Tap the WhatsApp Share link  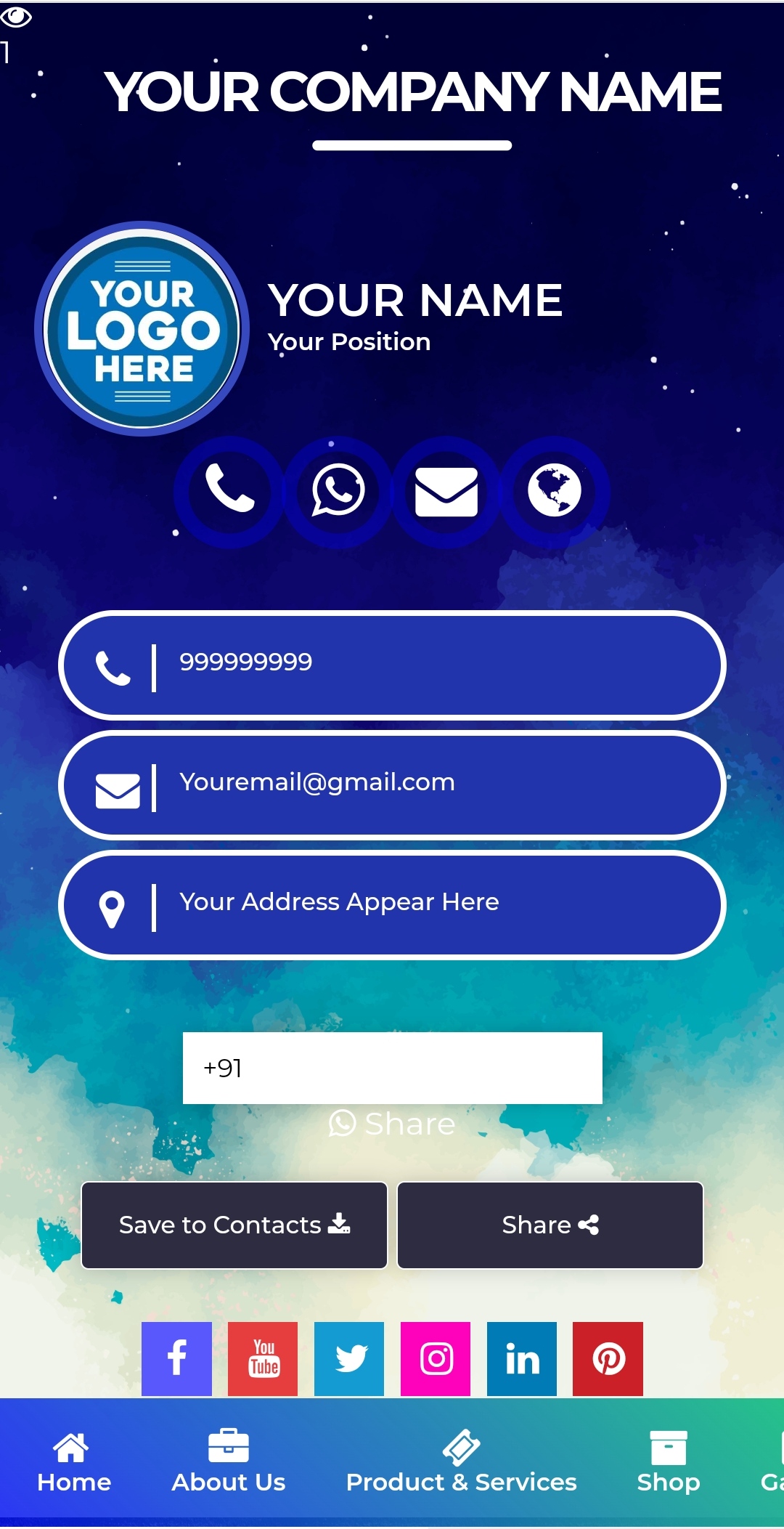[392, 1124]
